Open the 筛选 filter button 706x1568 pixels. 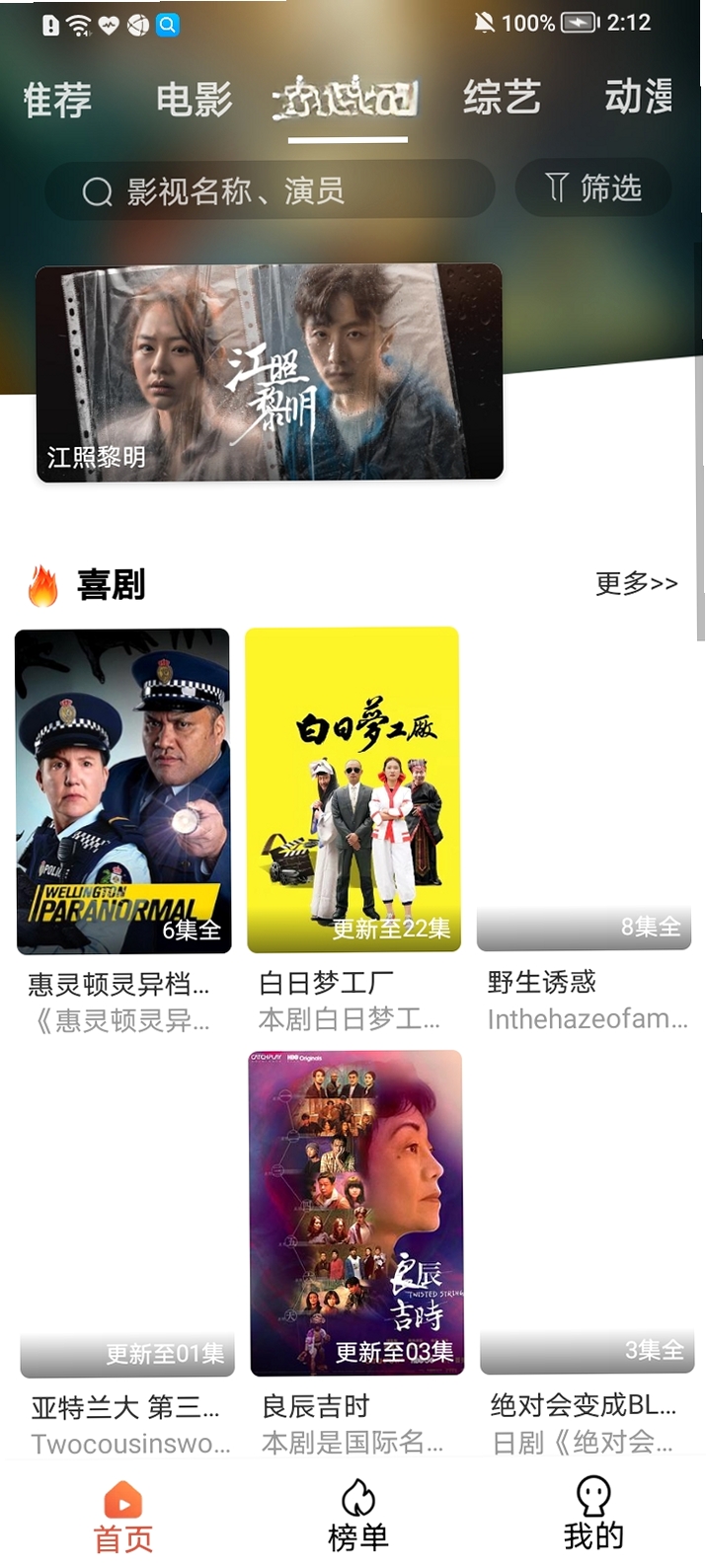593,187
